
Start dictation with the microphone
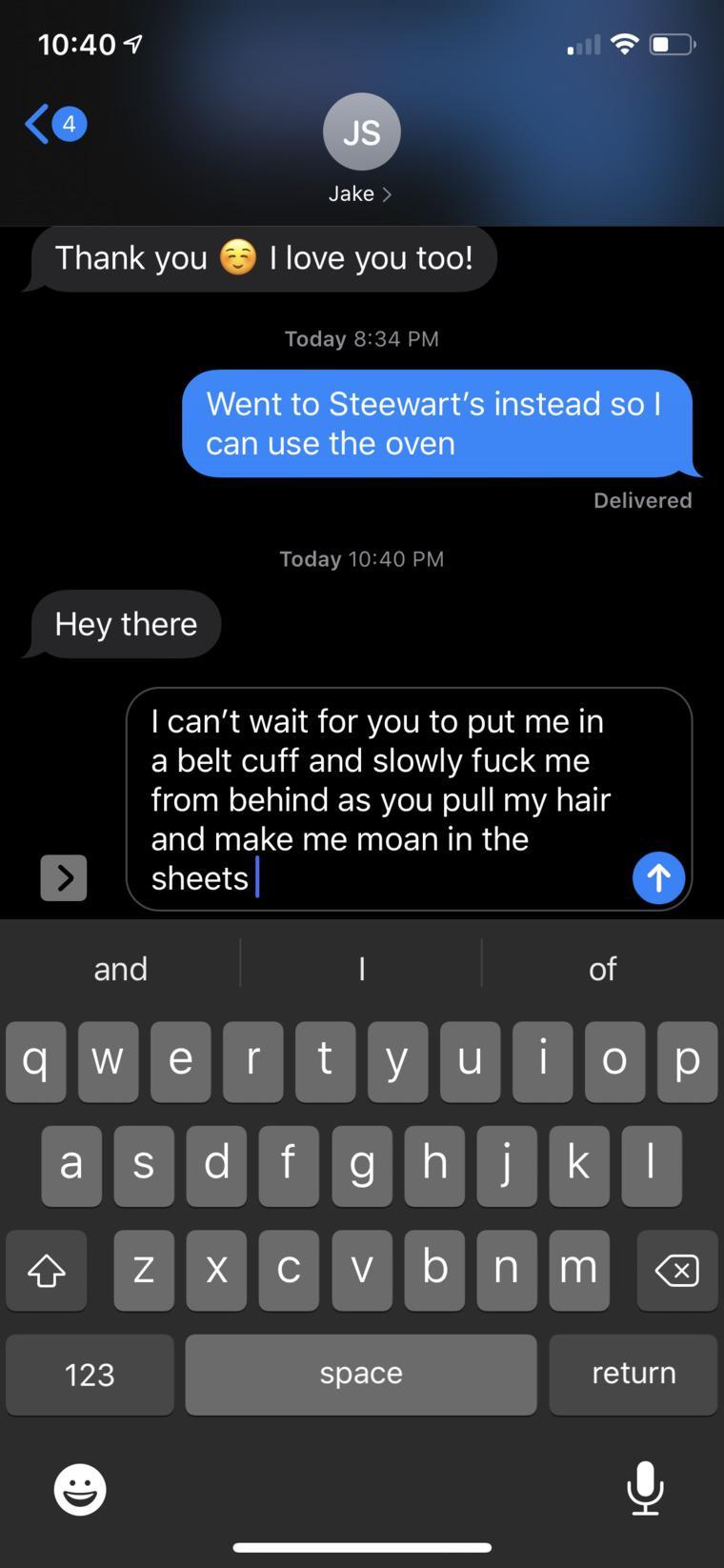point(645,1489)
